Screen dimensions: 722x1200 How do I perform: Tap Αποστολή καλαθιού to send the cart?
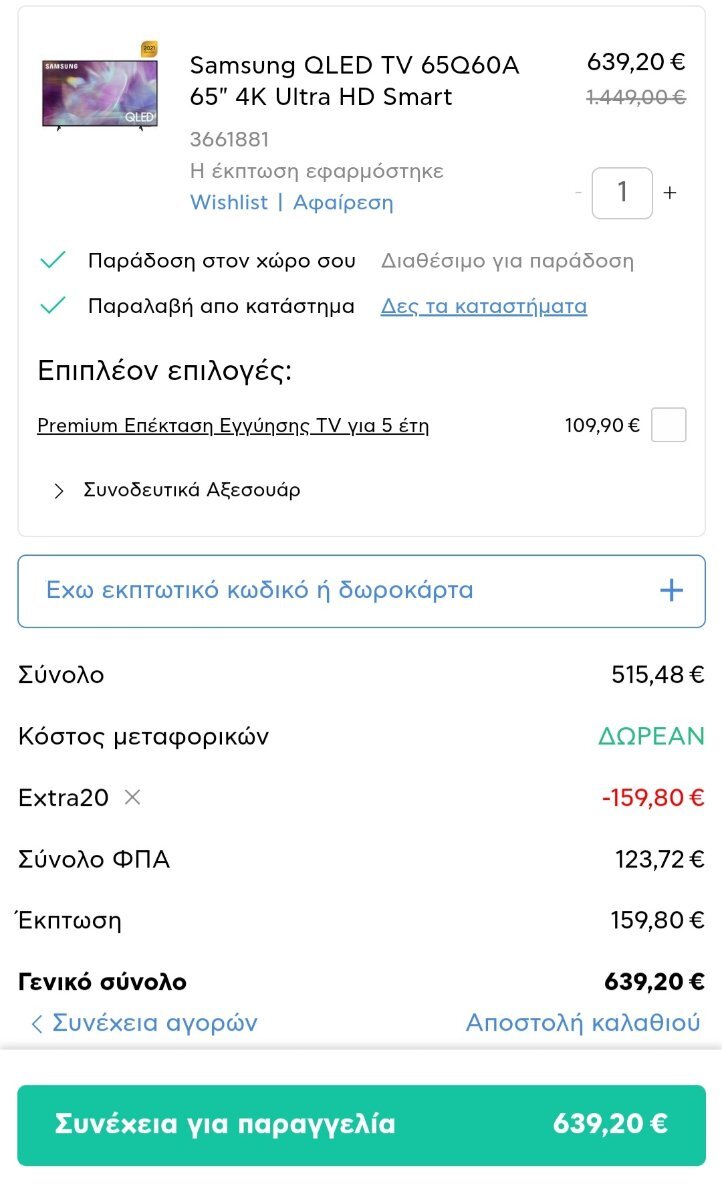[x=583, y=1023]
